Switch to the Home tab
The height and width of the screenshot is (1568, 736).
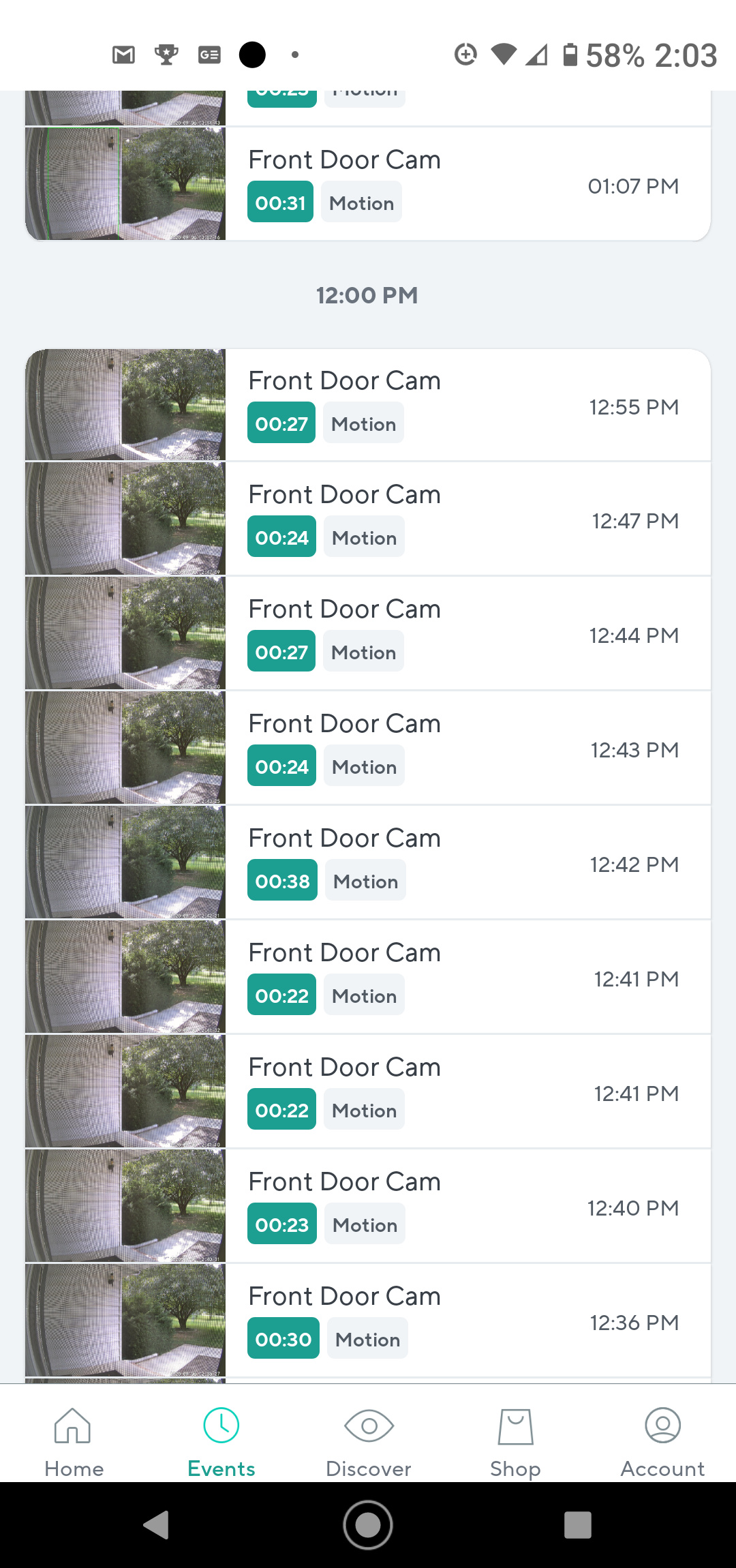coord(74,1437)
